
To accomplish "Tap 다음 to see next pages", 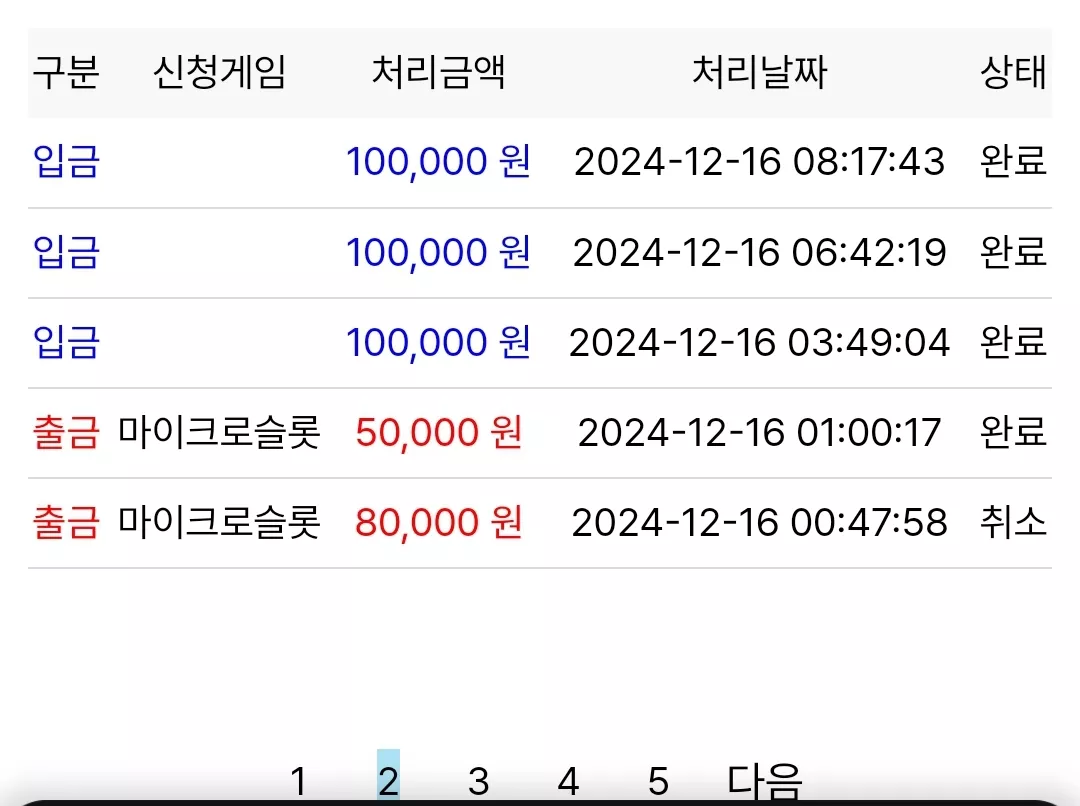I will point(765,781).
